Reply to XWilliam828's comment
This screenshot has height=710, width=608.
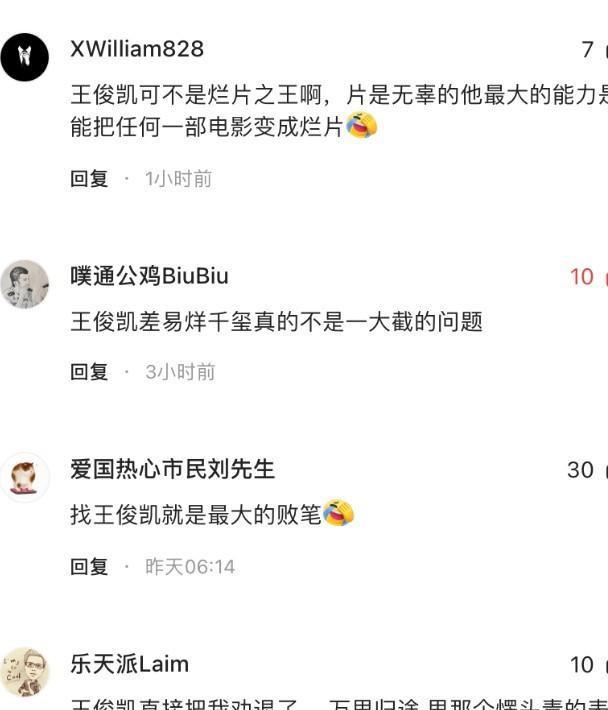click(89, 179)
